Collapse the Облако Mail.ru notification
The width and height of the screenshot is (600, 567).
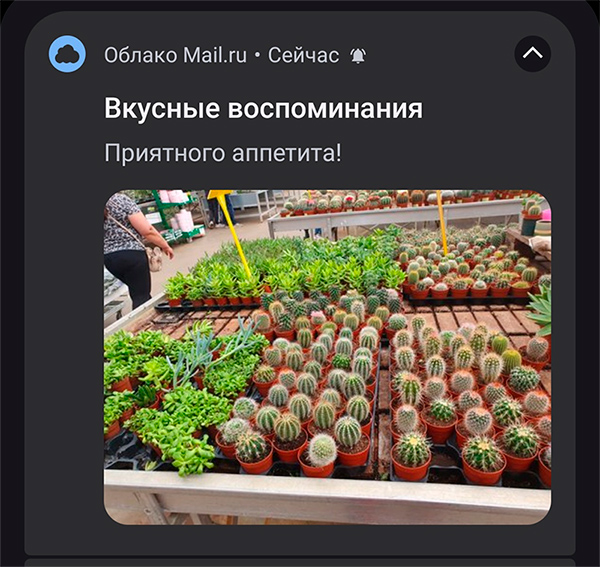point(532,54)
